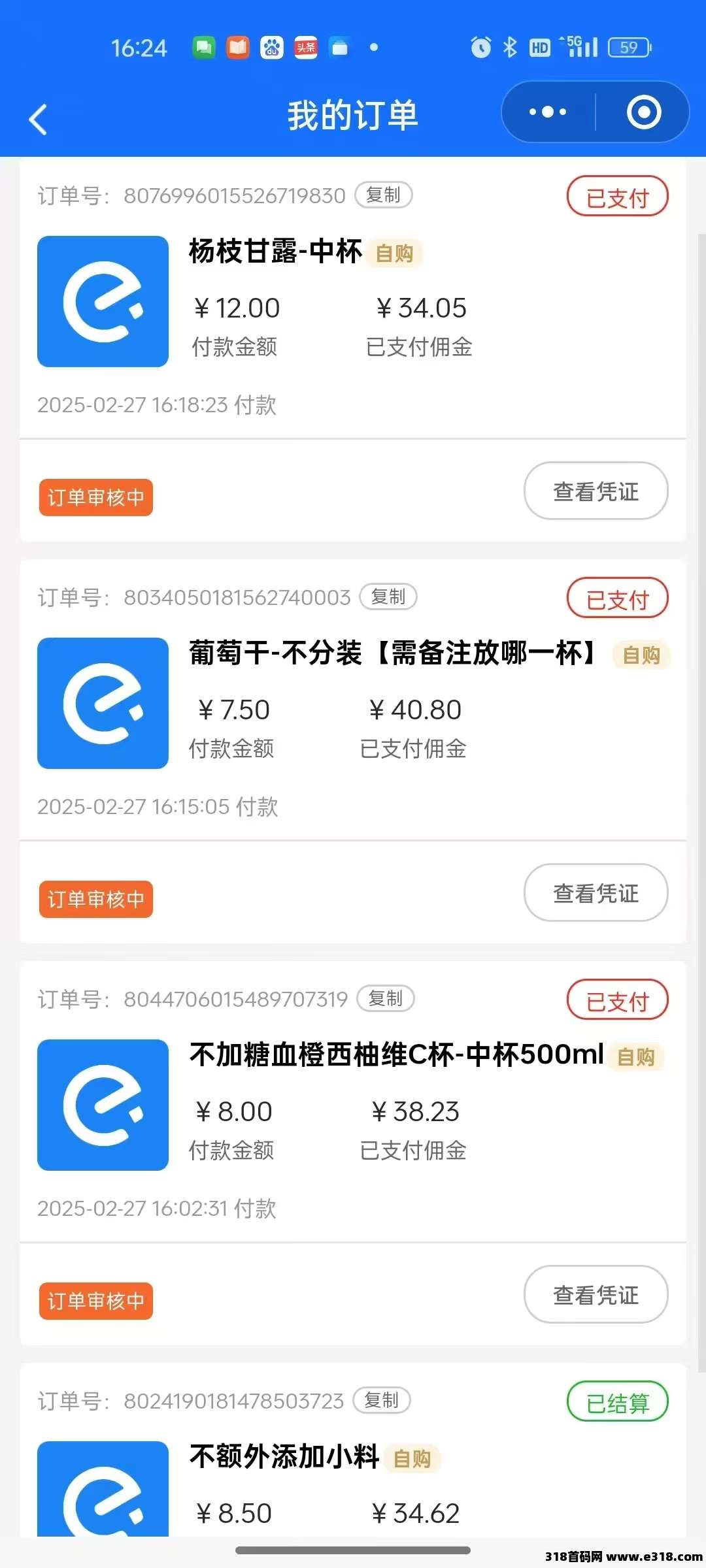This screenshot has width=706, height=1568.
Task: Go back from the 我的订单 page
Action: (x=38, y=120)
